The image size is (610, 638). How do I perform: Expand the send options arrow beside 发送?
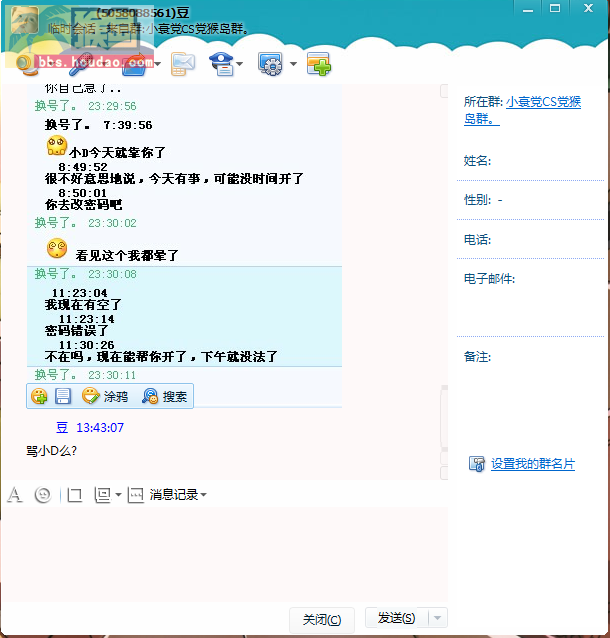pos(437,618)
